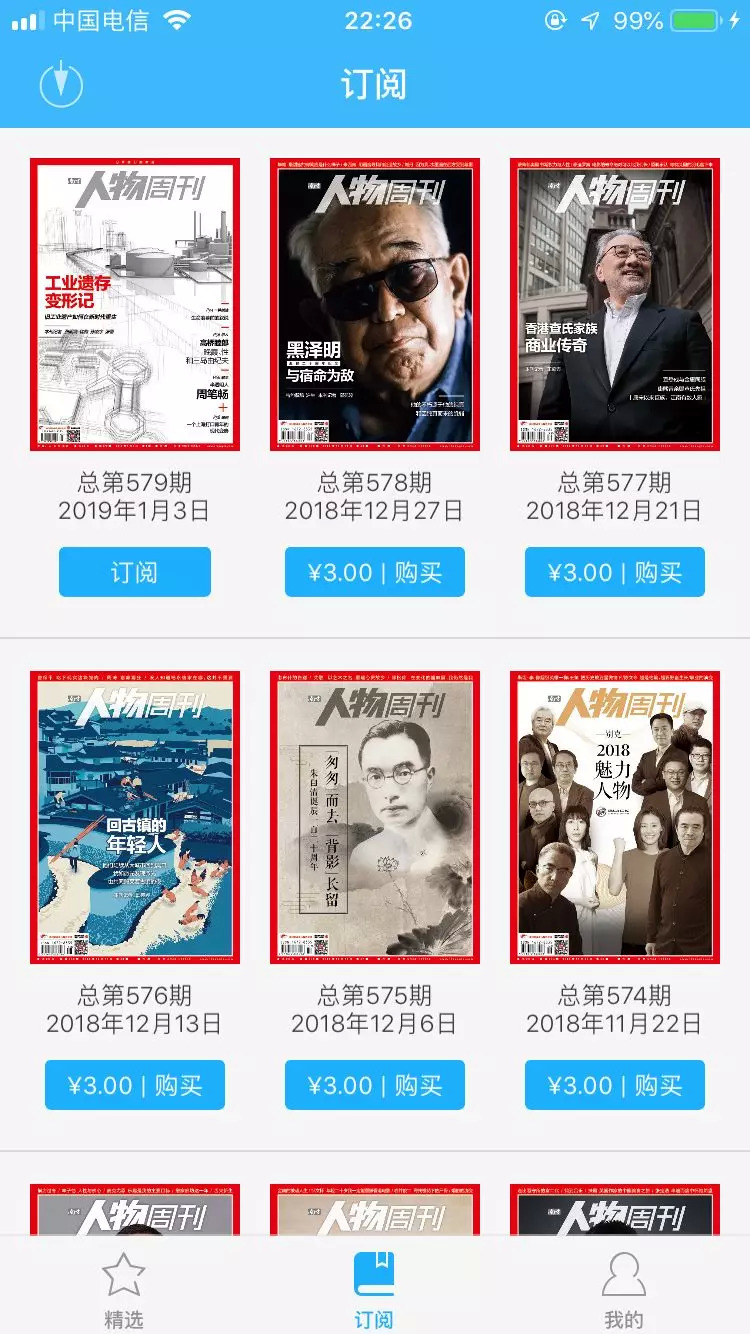Buy issue 576 for ¥3.00
Image resolution: width=750 pixels, height=1334 pixels.
[x=135, y=1085]
